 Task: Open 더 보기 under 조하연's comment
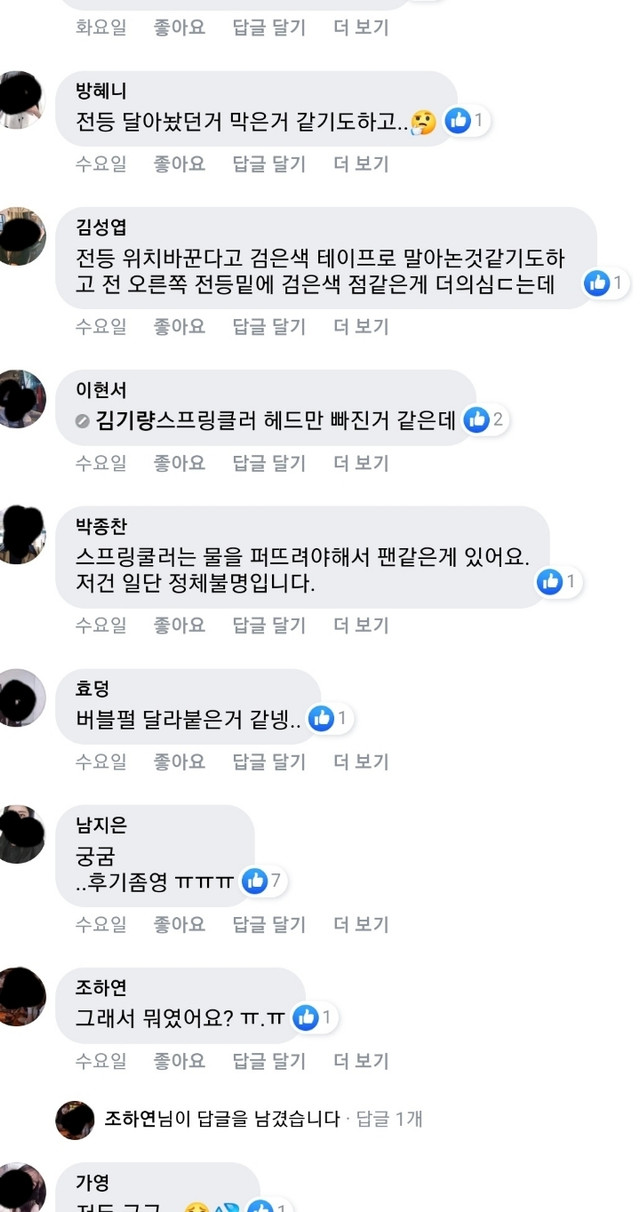(x=360, y=1061)
